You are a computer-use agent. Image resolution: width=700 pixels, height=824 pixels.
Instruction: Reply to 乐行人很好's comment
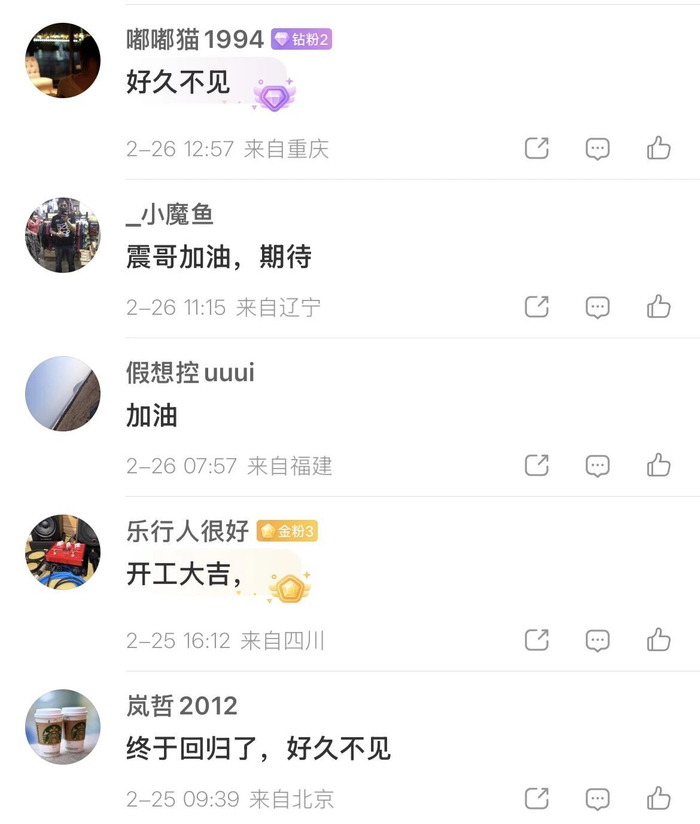coord(597,639)
